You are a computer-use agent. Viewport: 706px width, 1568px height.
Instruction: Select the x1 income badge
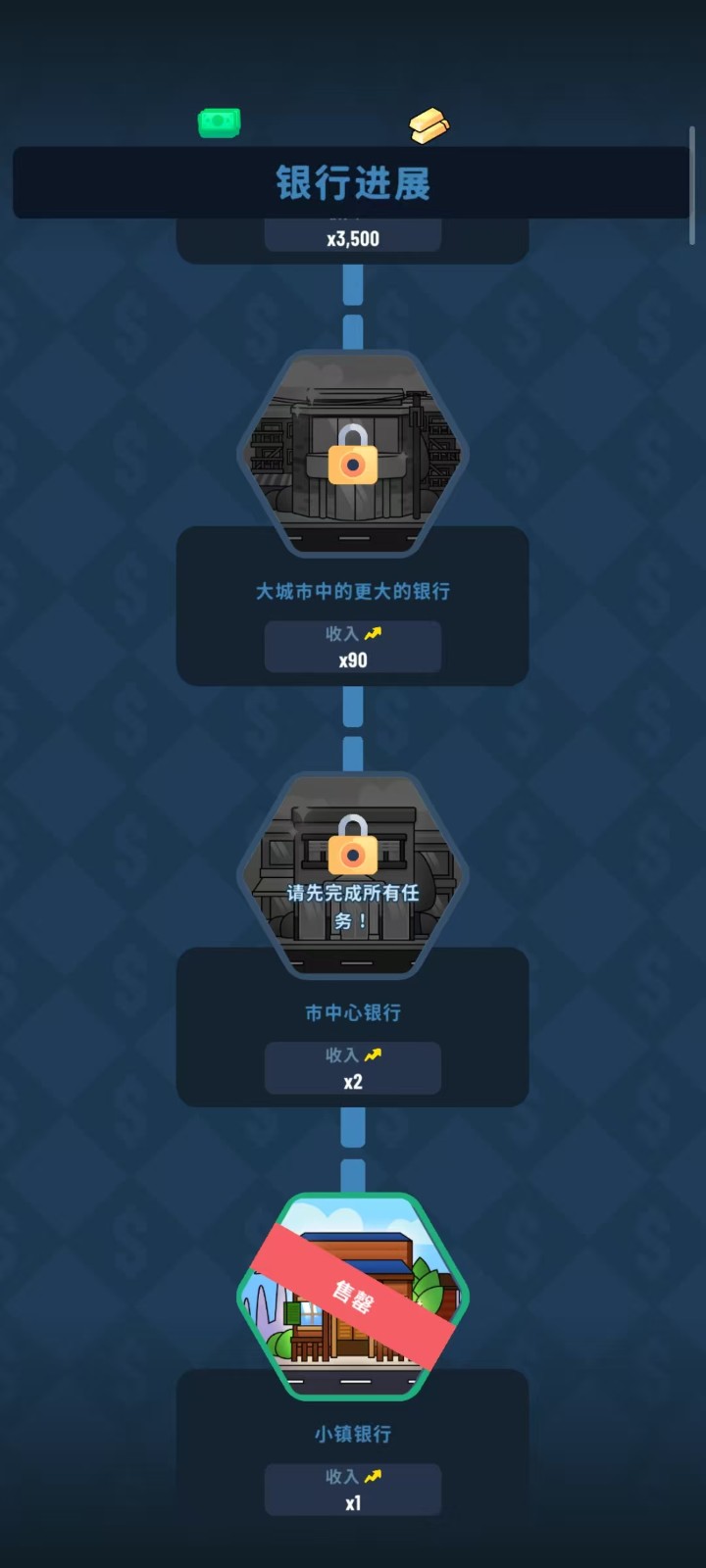pyautogui.click(x=352, y=1490)
